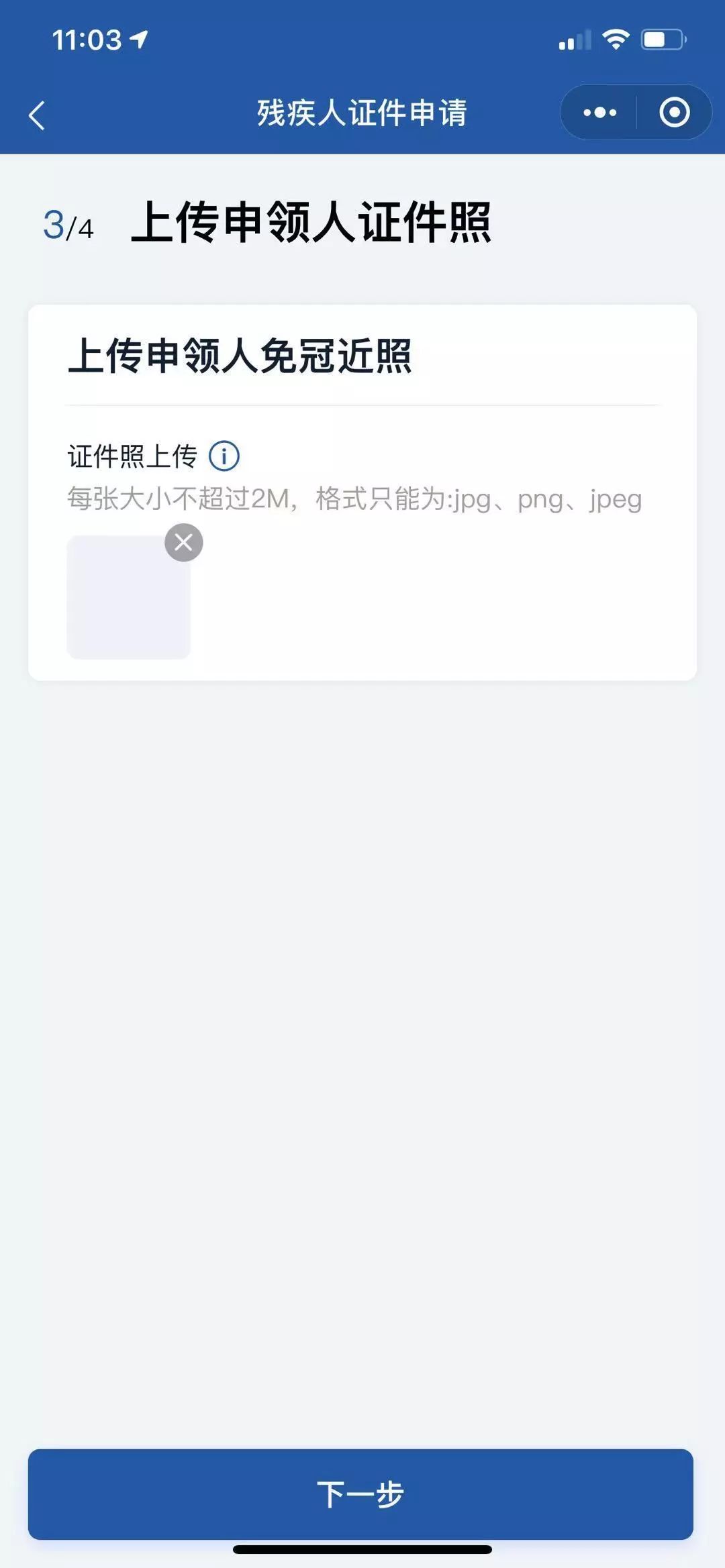This screenshot has width=725, height=1568.
Task: Go back using the header arrow
Action: tap(37, 115)
